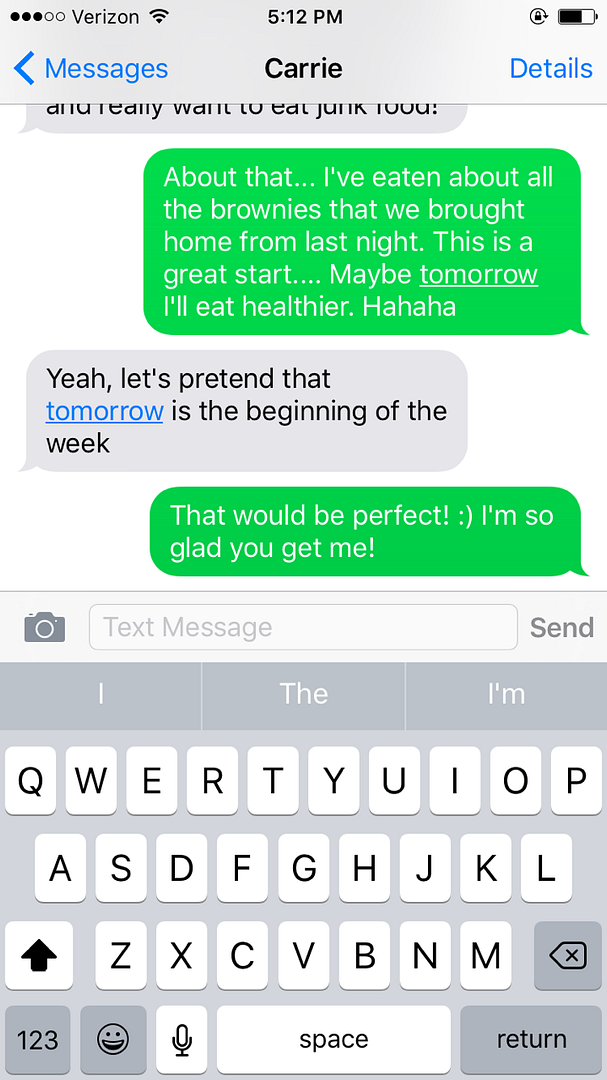Choose the suggestion "I'm"
The height and width of the screenshot is (1080, 607).
point(506,694)
